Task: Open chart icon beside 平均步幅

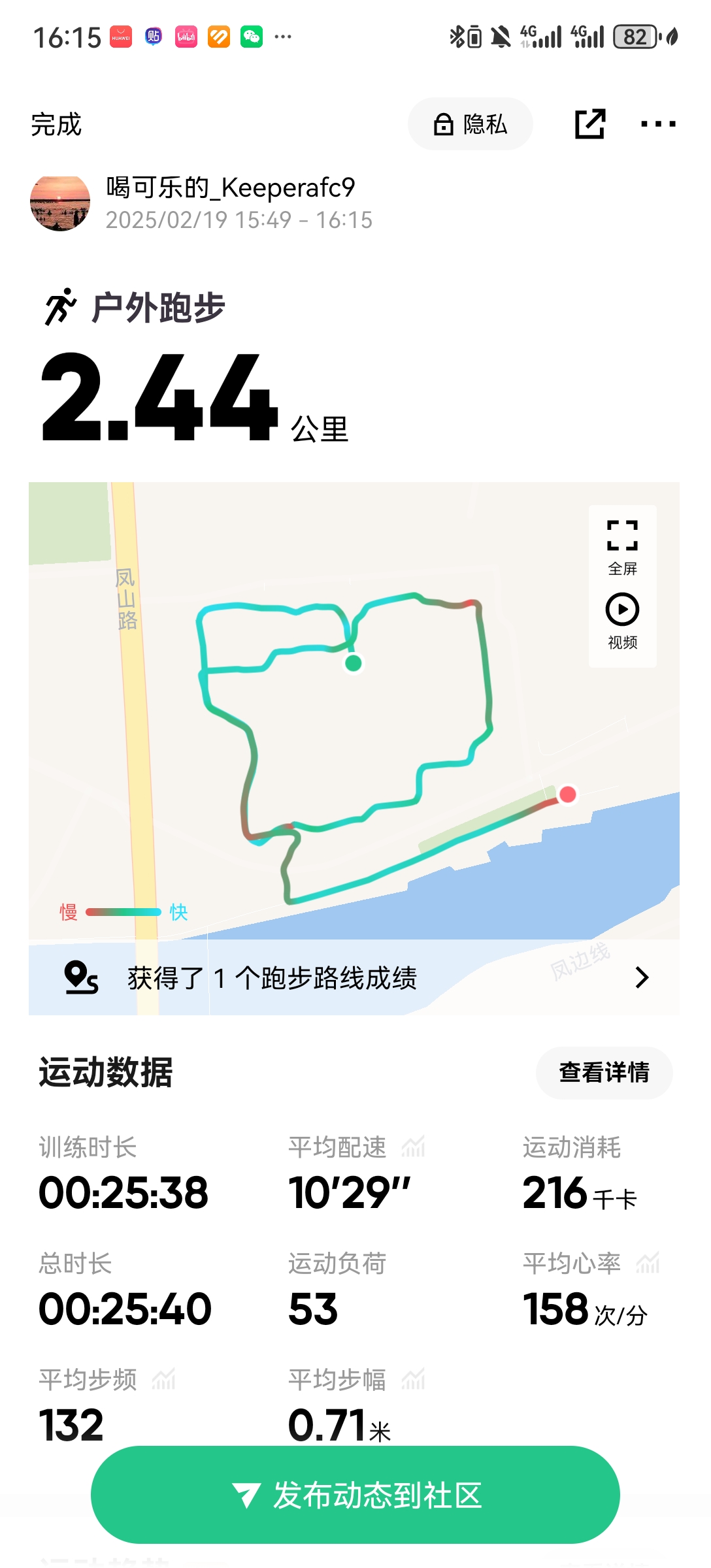Action: (x=413, y=1380)
